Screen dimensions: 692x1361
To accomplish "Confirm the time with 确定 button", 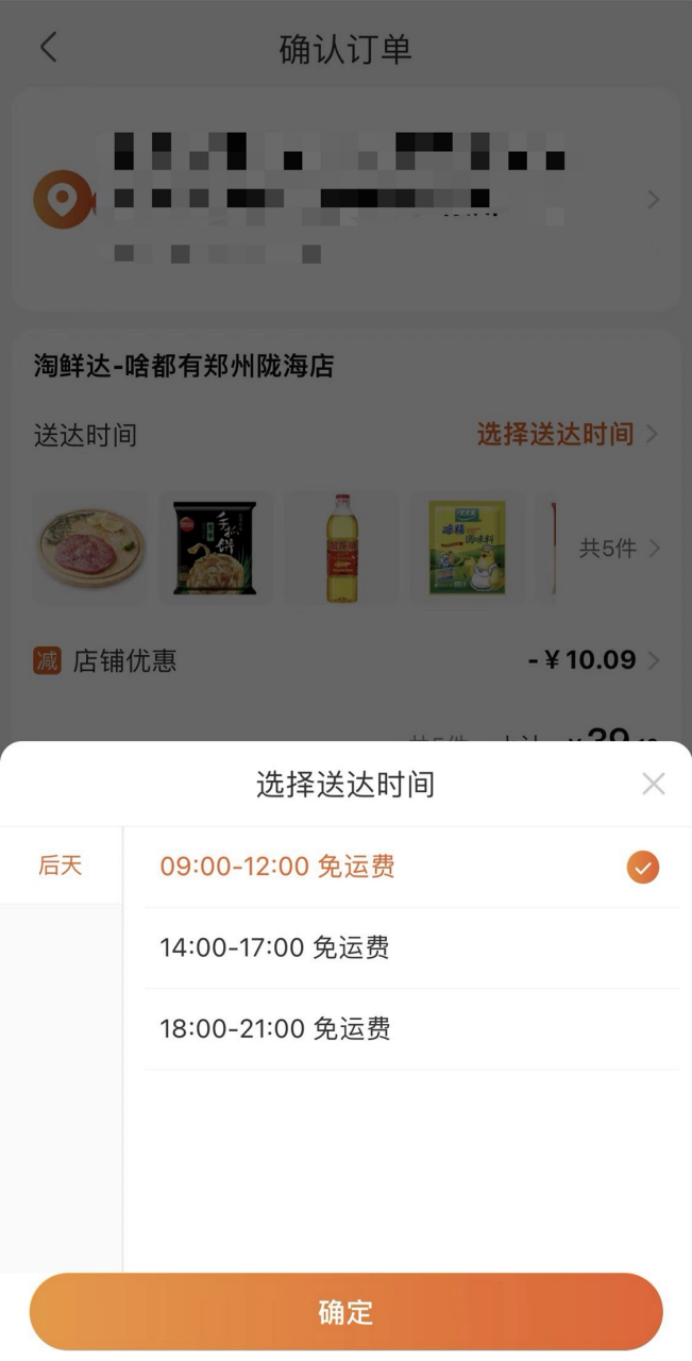I will coord(346,1312).
